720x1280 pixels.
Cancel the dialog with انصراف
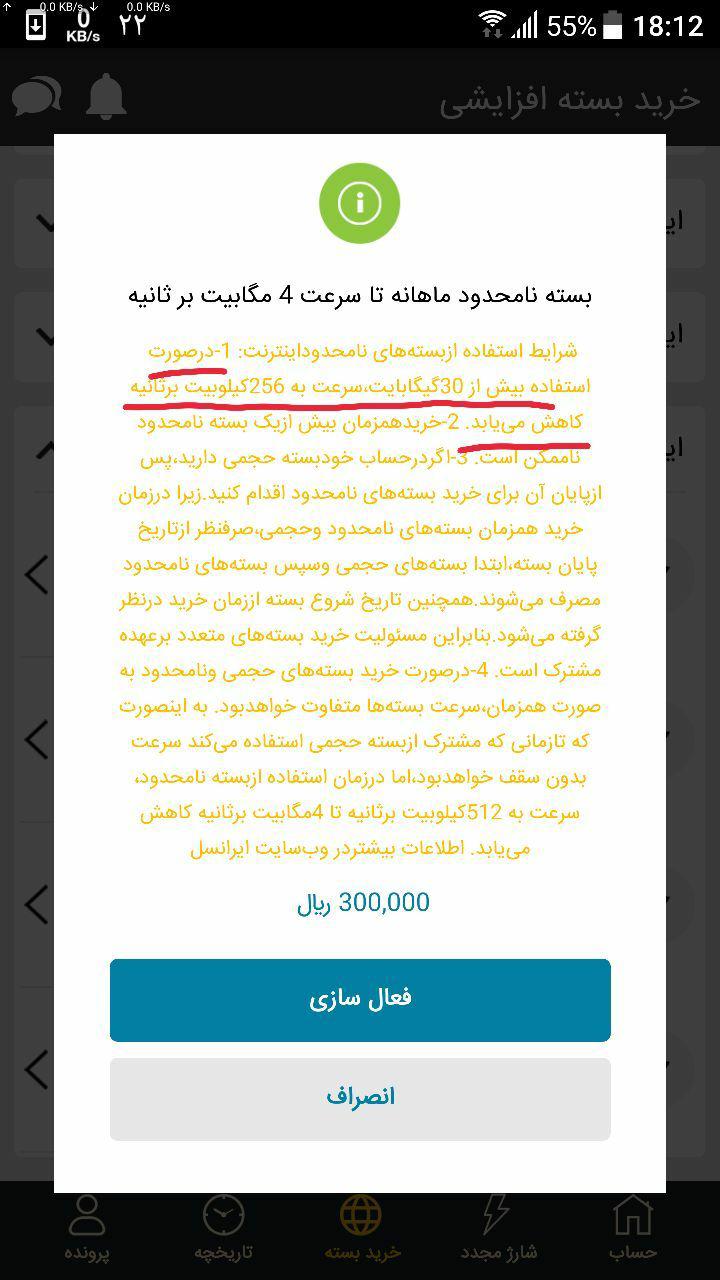pyautogui.click(x=360, y=1098)
